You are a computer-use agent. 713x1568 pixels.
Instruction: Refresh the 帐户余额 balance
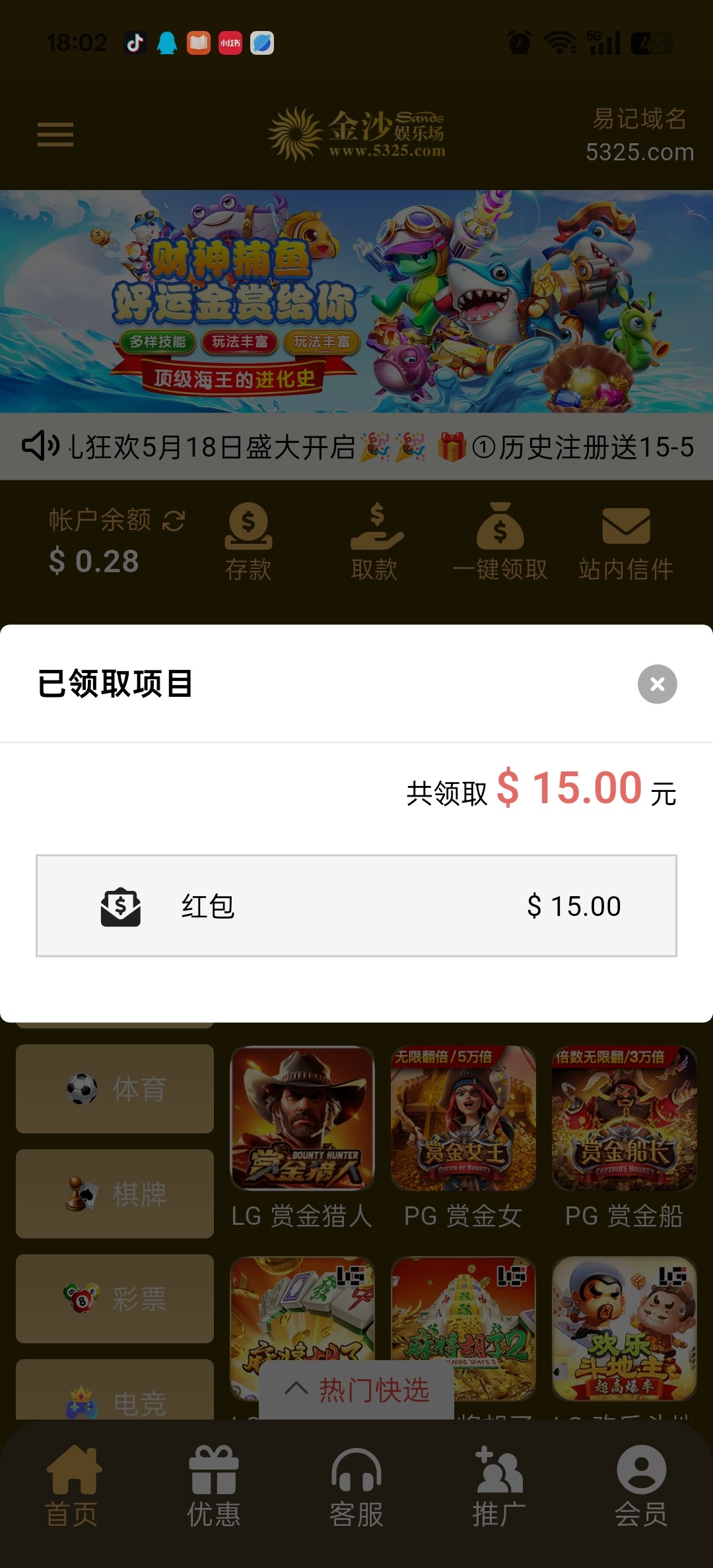[174, 521]
